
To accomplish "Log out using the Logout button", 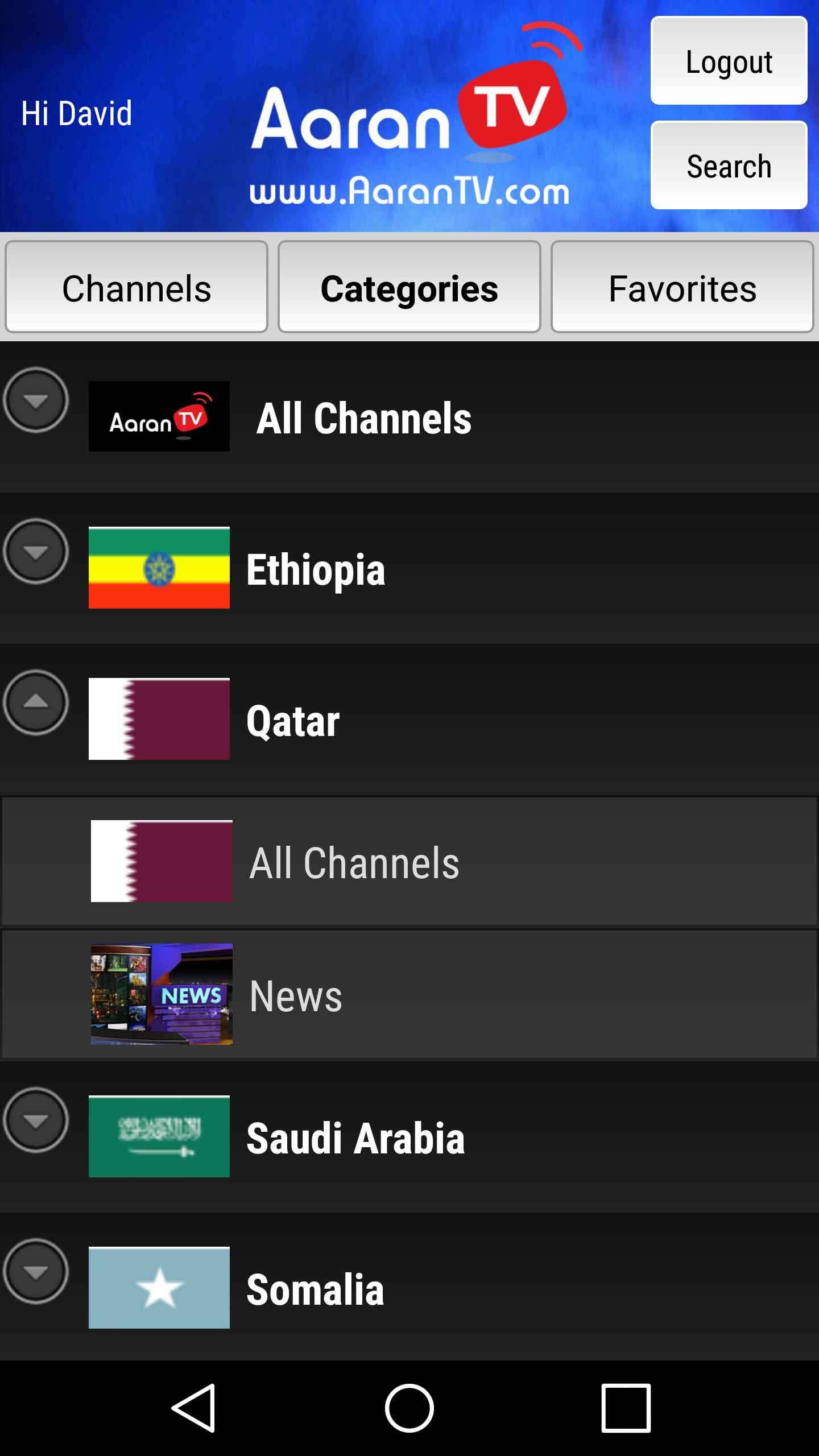I will coord(729,61).
